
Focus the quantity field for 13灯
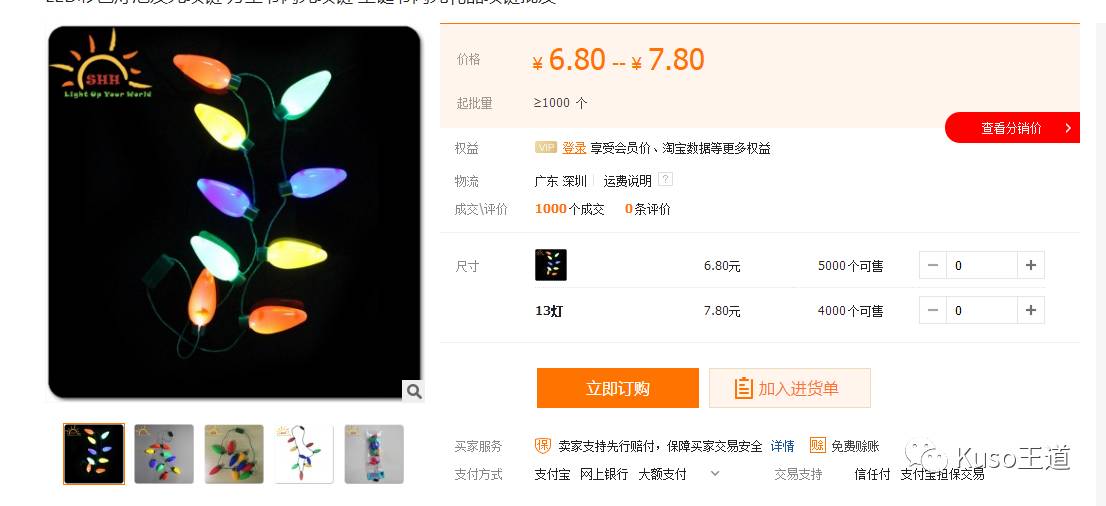click(981, 310)
